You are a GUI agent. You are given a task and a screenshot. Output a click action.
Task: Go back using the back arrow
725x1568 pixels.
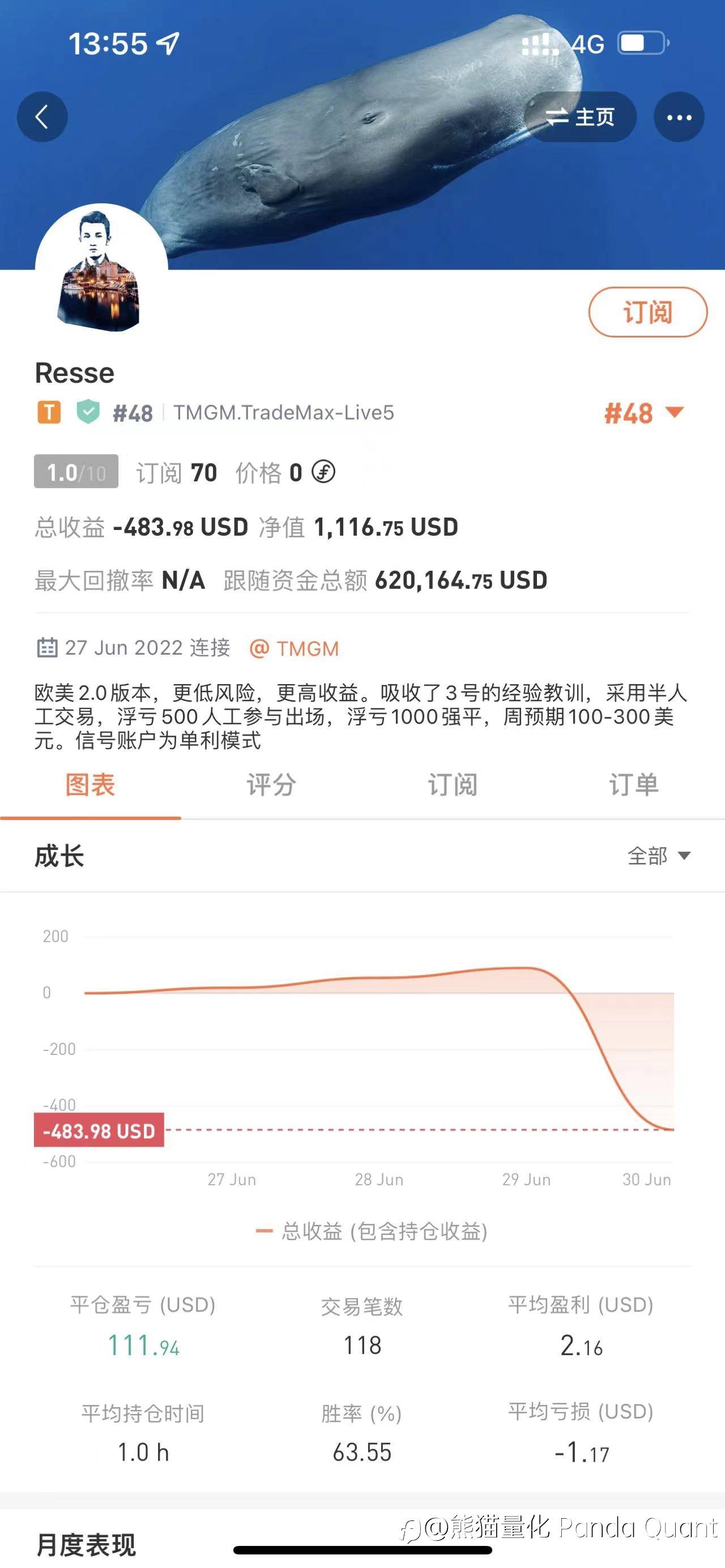(42, 117)
